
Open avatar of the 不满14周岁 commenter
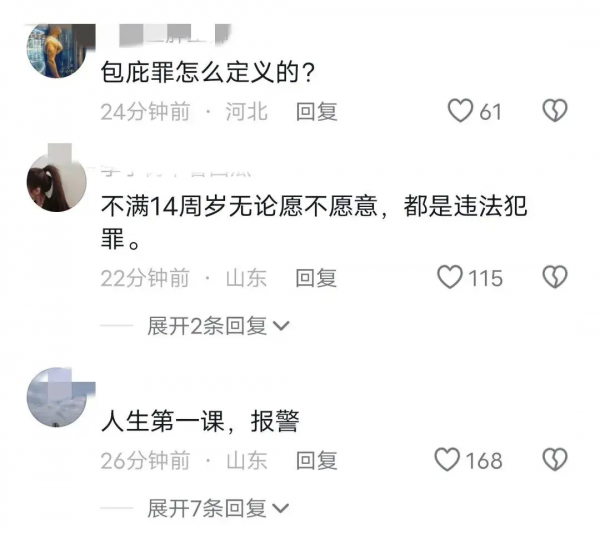pyautogui.click(x=56, y=183)
